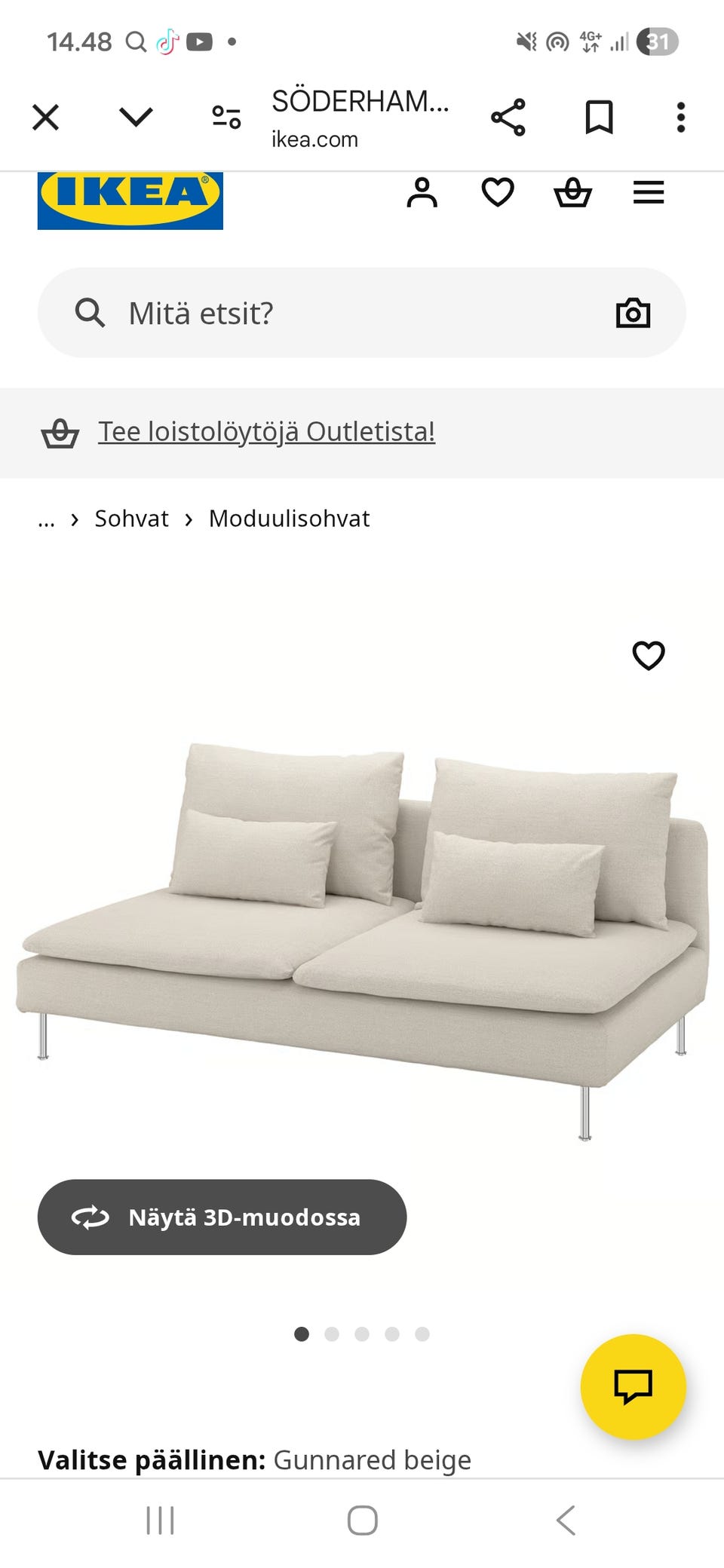Open the IKEA account profile icon

[x=422, y=192]
